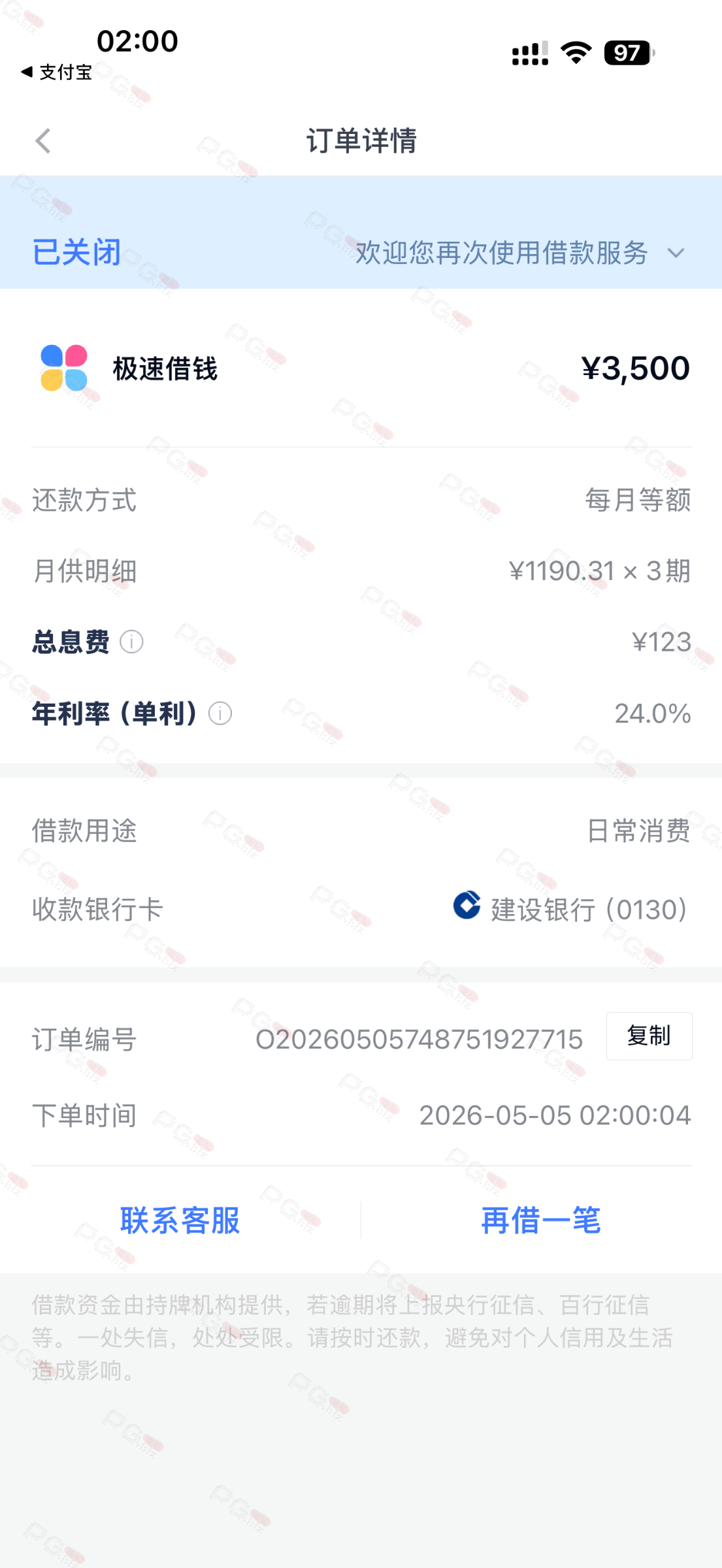This screenshot has width=722, height=1568.
Task: Expand the 已关闭 status banner chevron
Action: pyautogui.click(x=676, y=253)
